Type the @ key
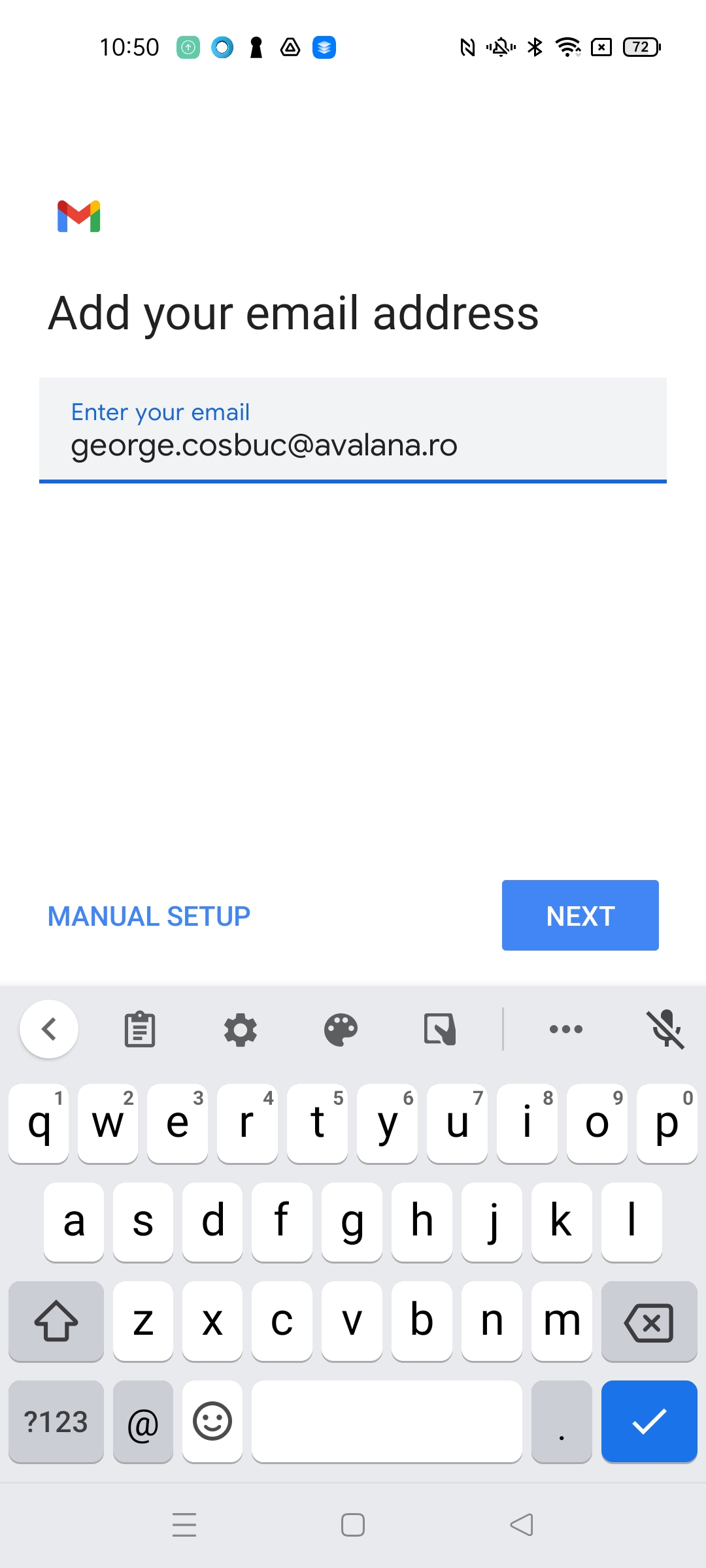The image size is (706, 1568). click(x=143, y=1421)
